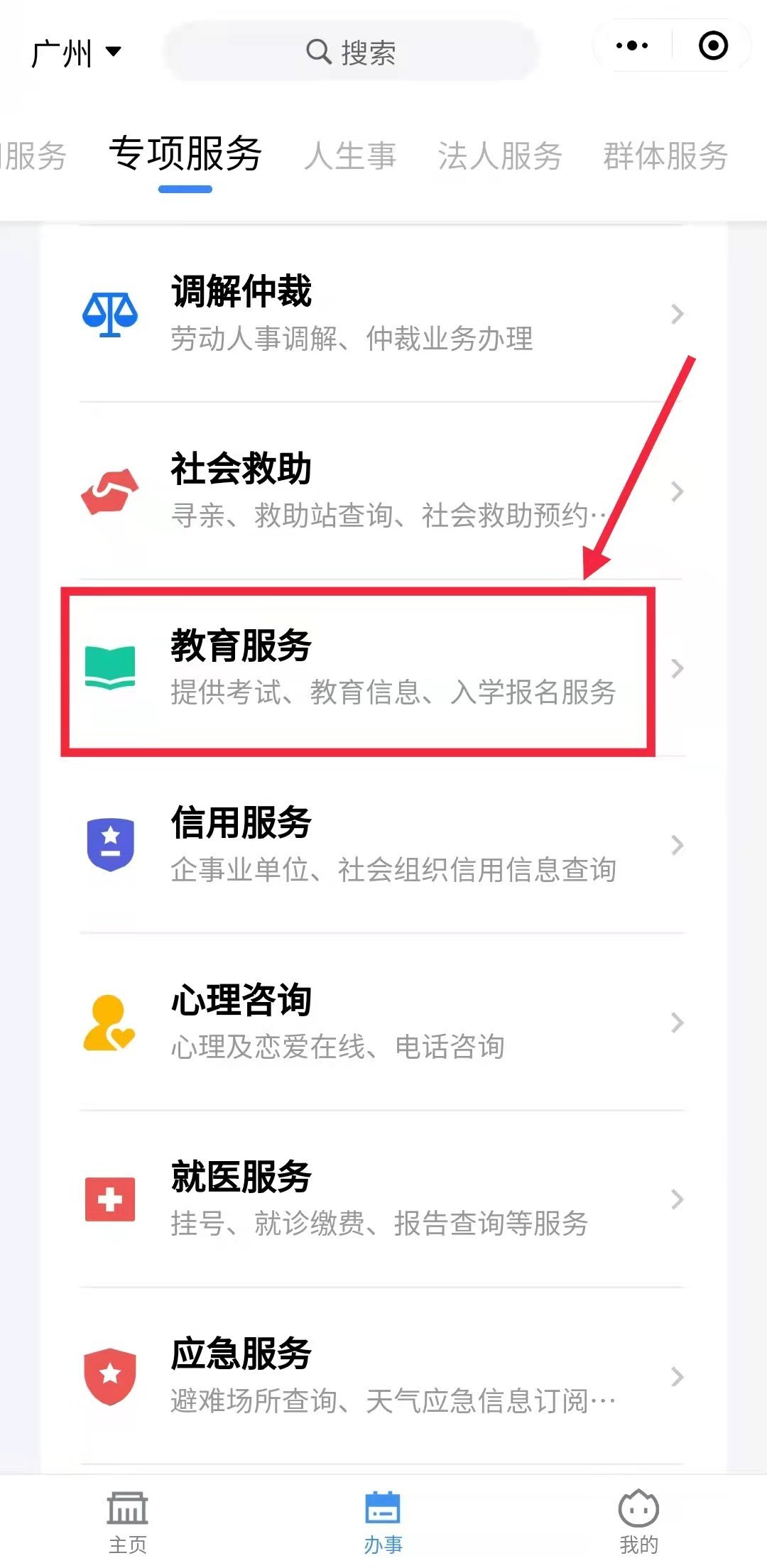Viewport: 767px width, 1568px height.
Task: Open 教育服务 row
Action: (383, 668)
